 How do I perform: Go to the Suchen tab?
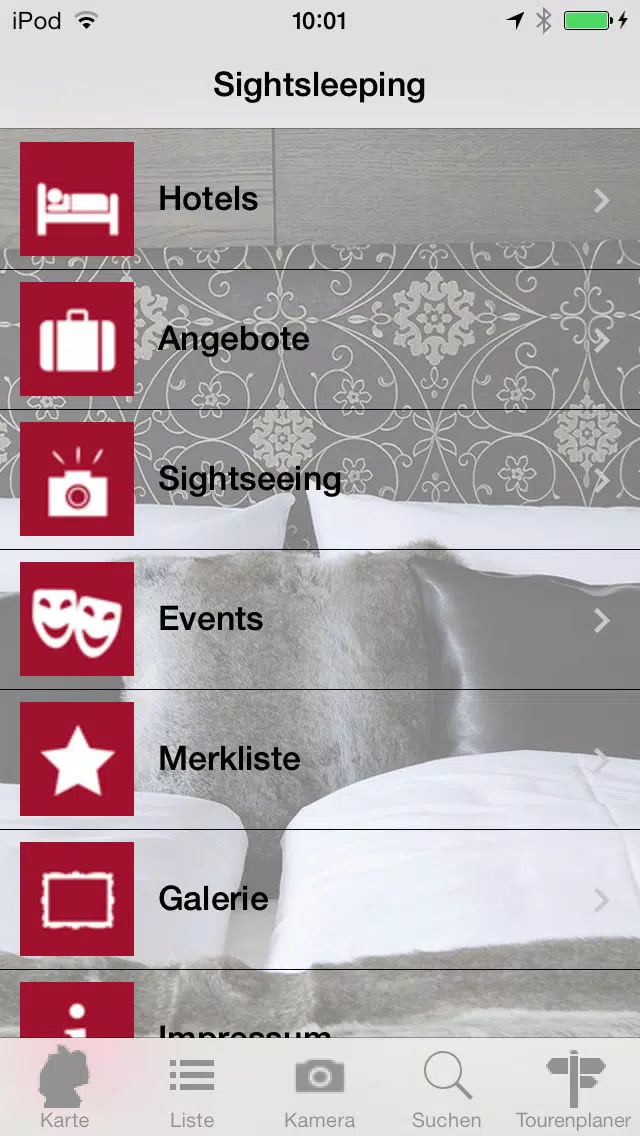(x=447, y=1088)
